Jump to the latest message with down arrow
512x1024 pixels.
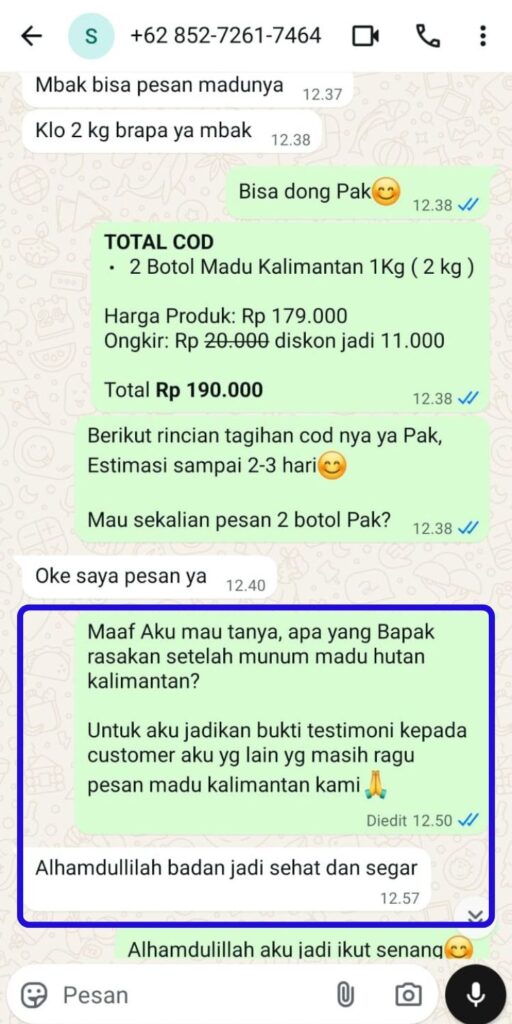tap(475, 916)
